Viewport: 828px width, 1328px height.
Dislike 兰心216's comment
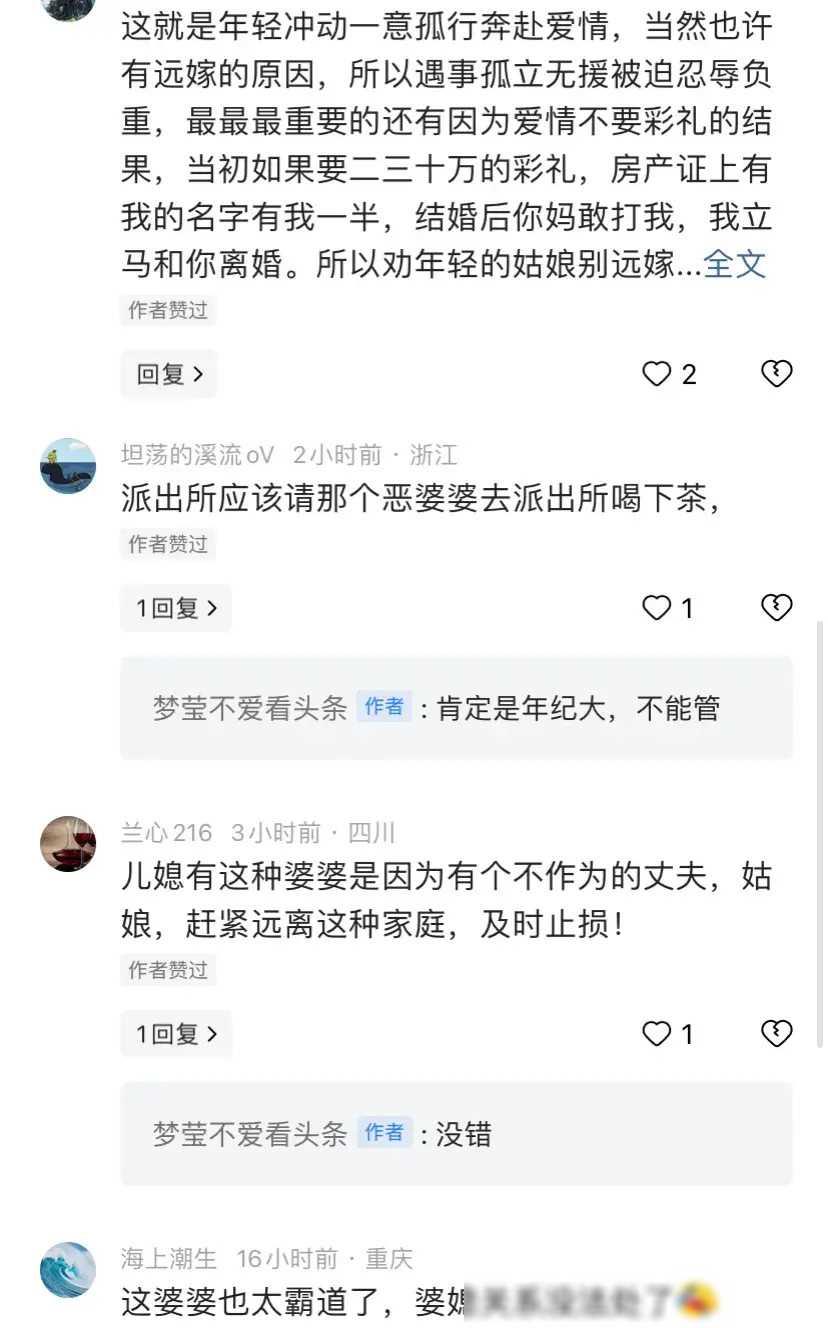[x=777, y=1032]
